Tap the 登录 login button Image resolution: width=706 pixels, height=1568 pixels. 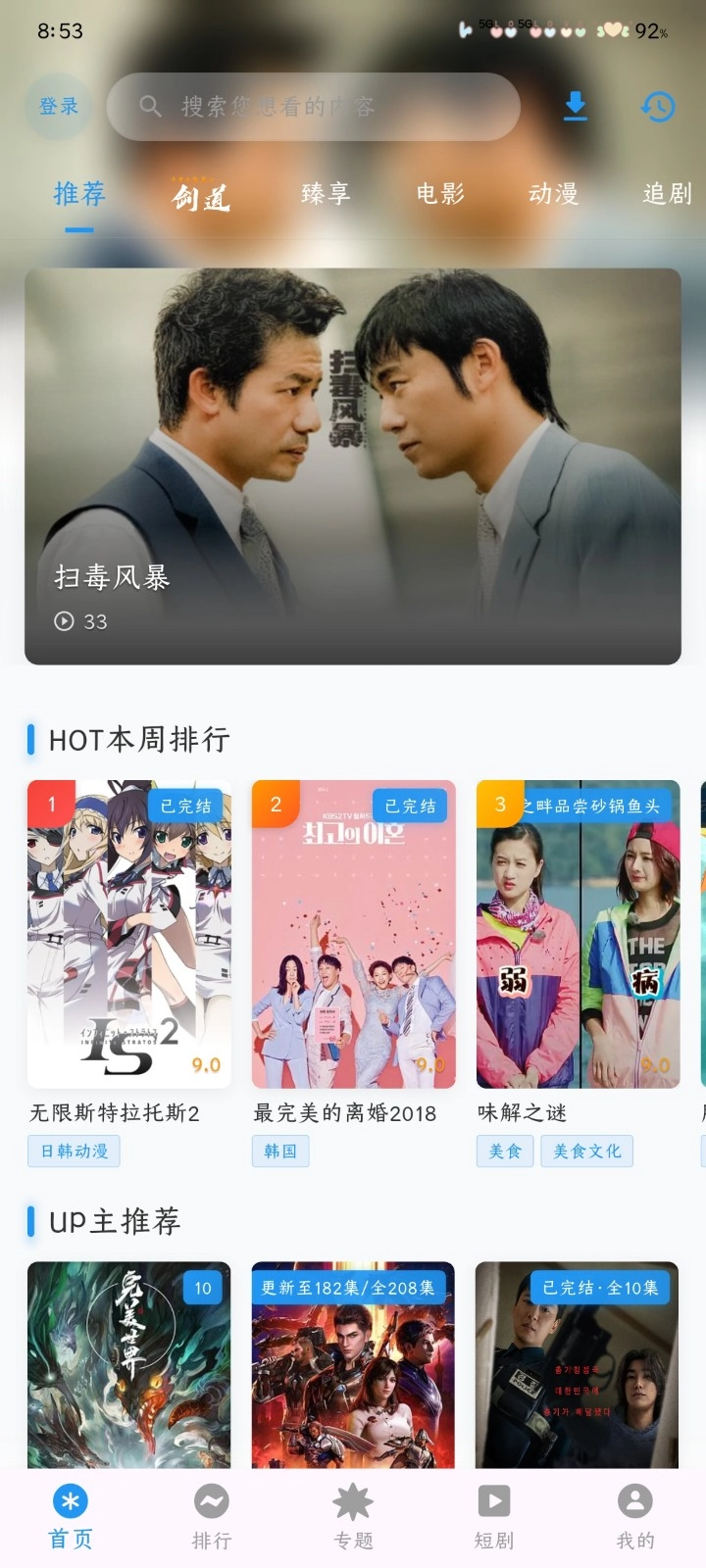click(58, 106)
